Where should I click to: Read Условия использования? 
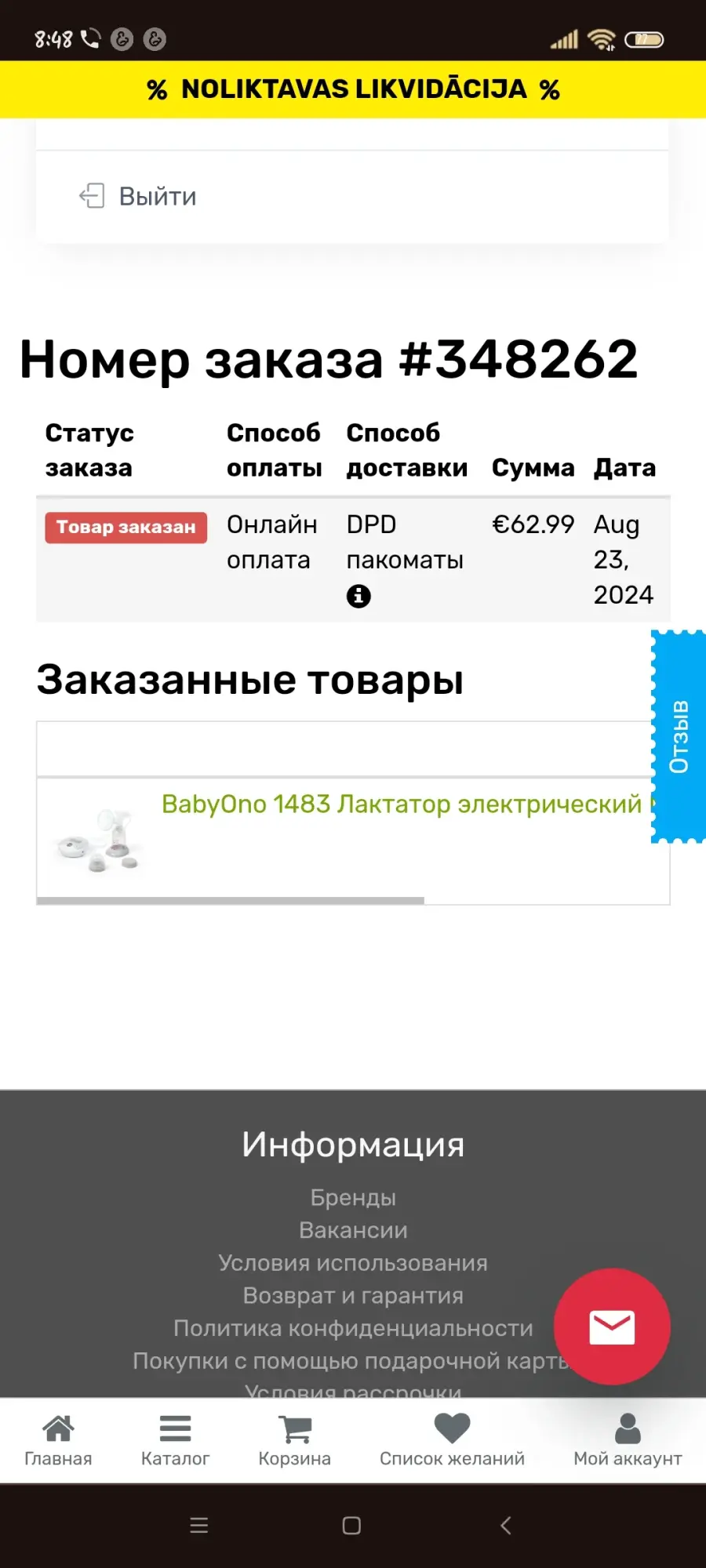pyautogui.click(x=353, y=1263)
